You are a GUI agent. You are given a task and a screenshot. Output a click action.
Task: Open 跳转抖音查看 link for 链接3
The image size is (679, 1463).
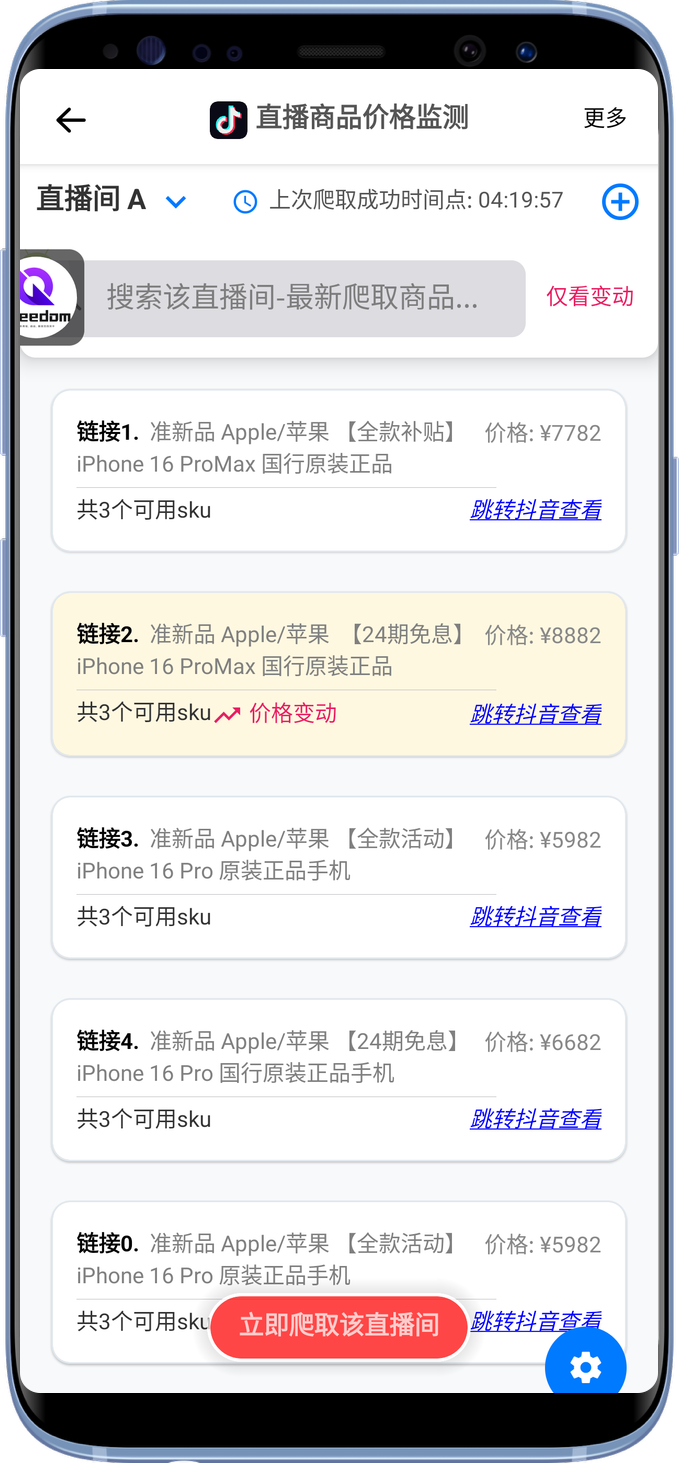[x=536, y=917]
